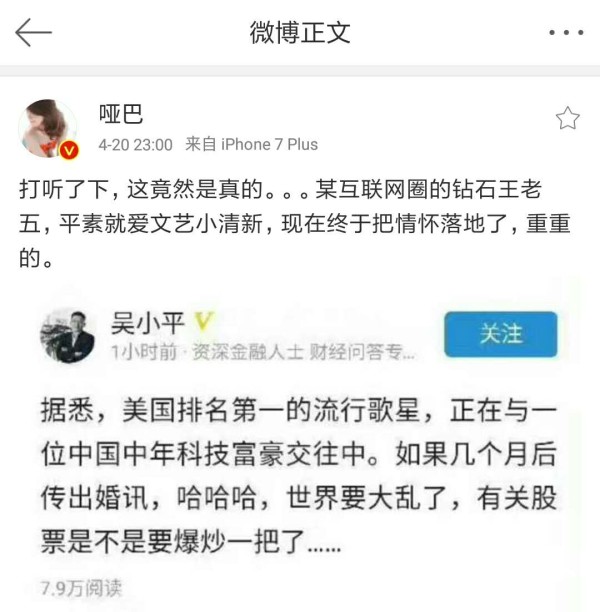Go back from the Weibo post

pos(32,32)
